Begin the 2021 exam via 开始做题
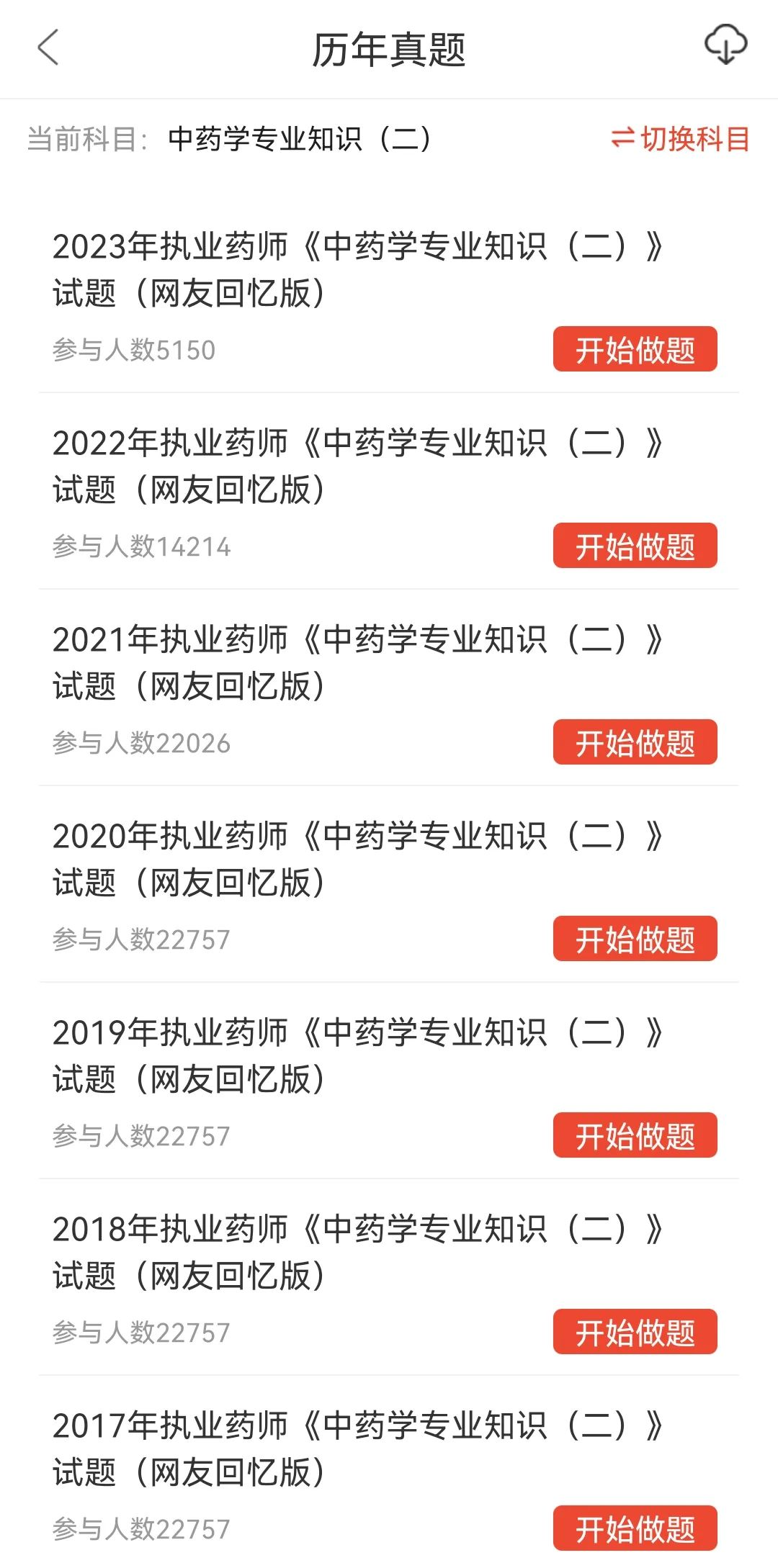This screenshot has width=778, height=1568. (635, 743)
